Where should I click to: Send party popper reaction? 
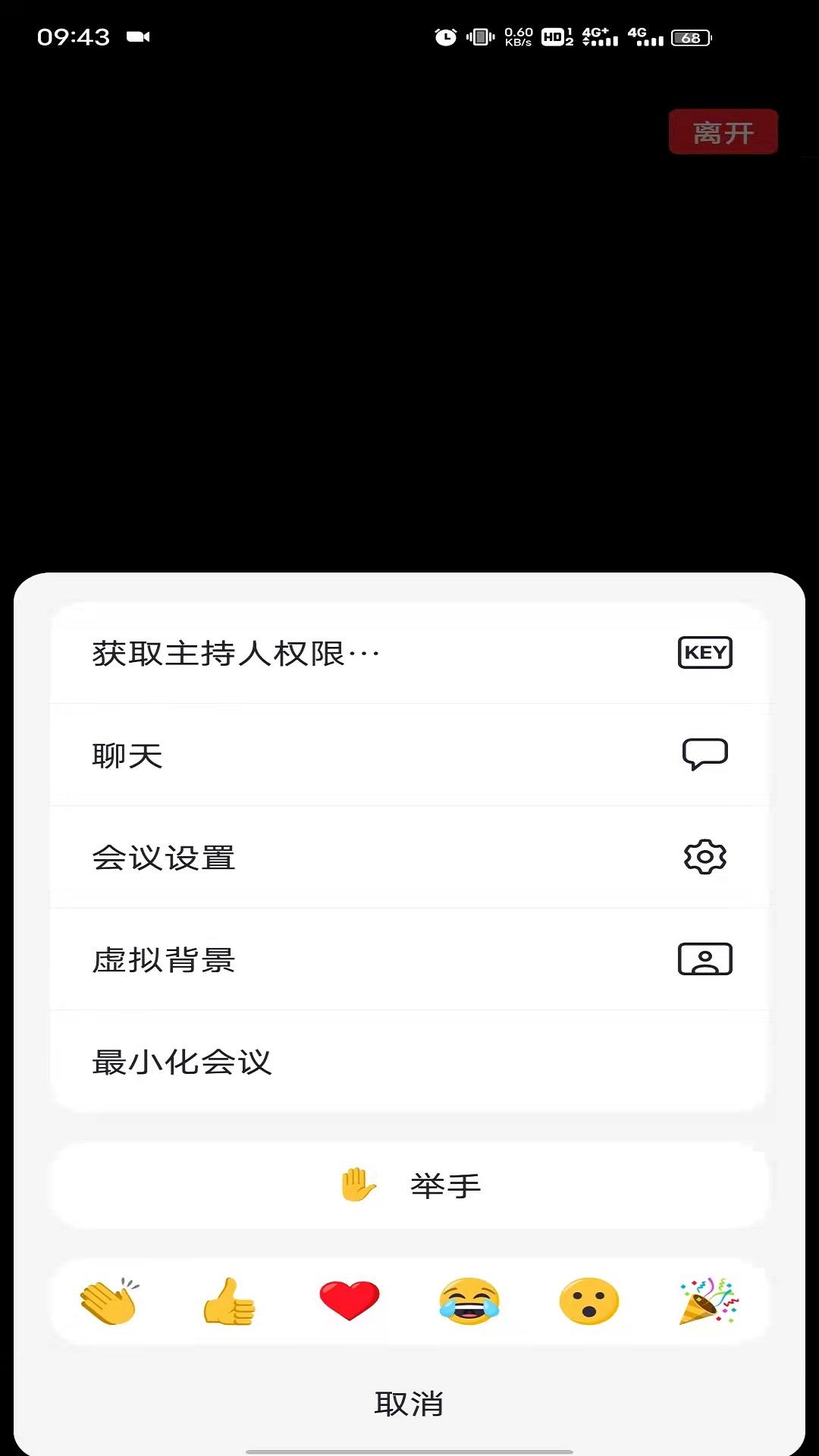[708, 1301]
